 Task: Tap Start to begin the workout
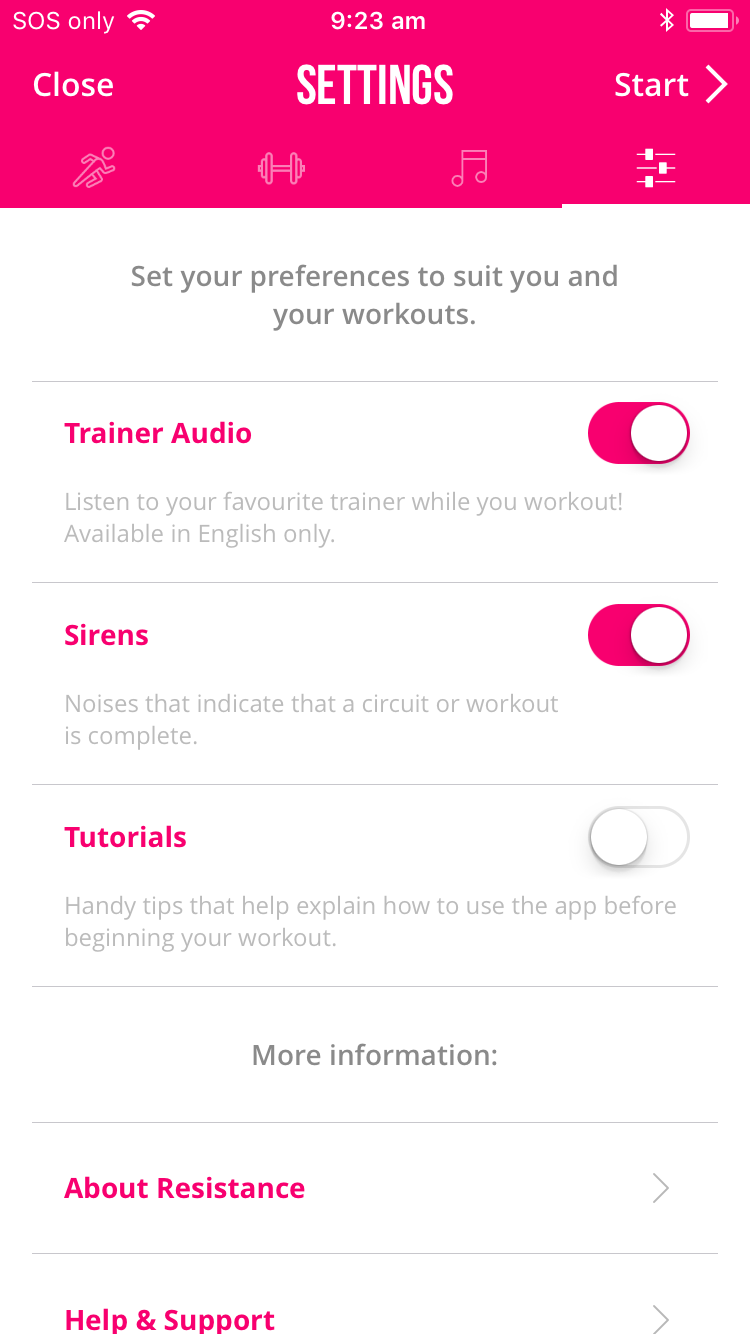pos(671,85)
